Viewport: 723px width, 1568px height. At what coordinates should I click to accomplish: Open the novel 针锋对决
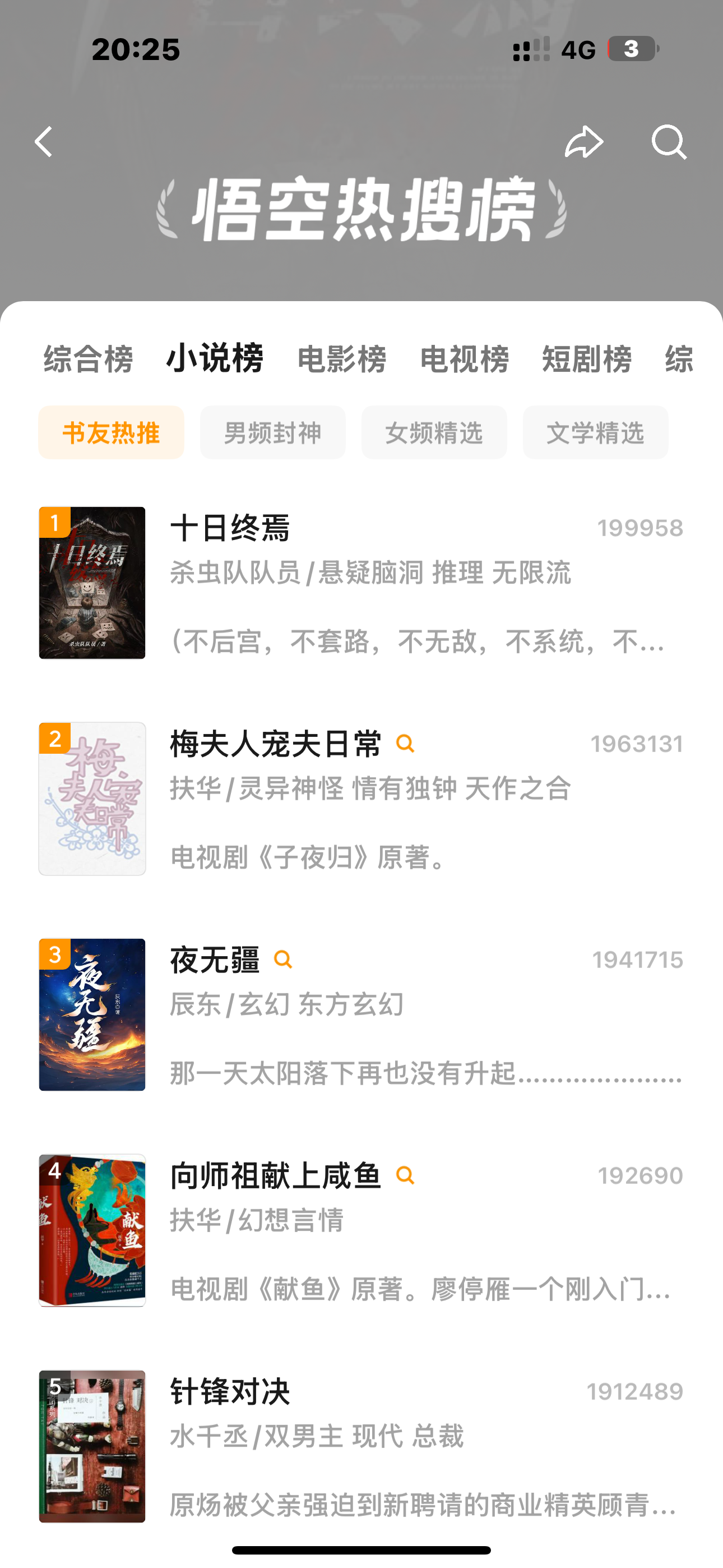click(230, 1391)
